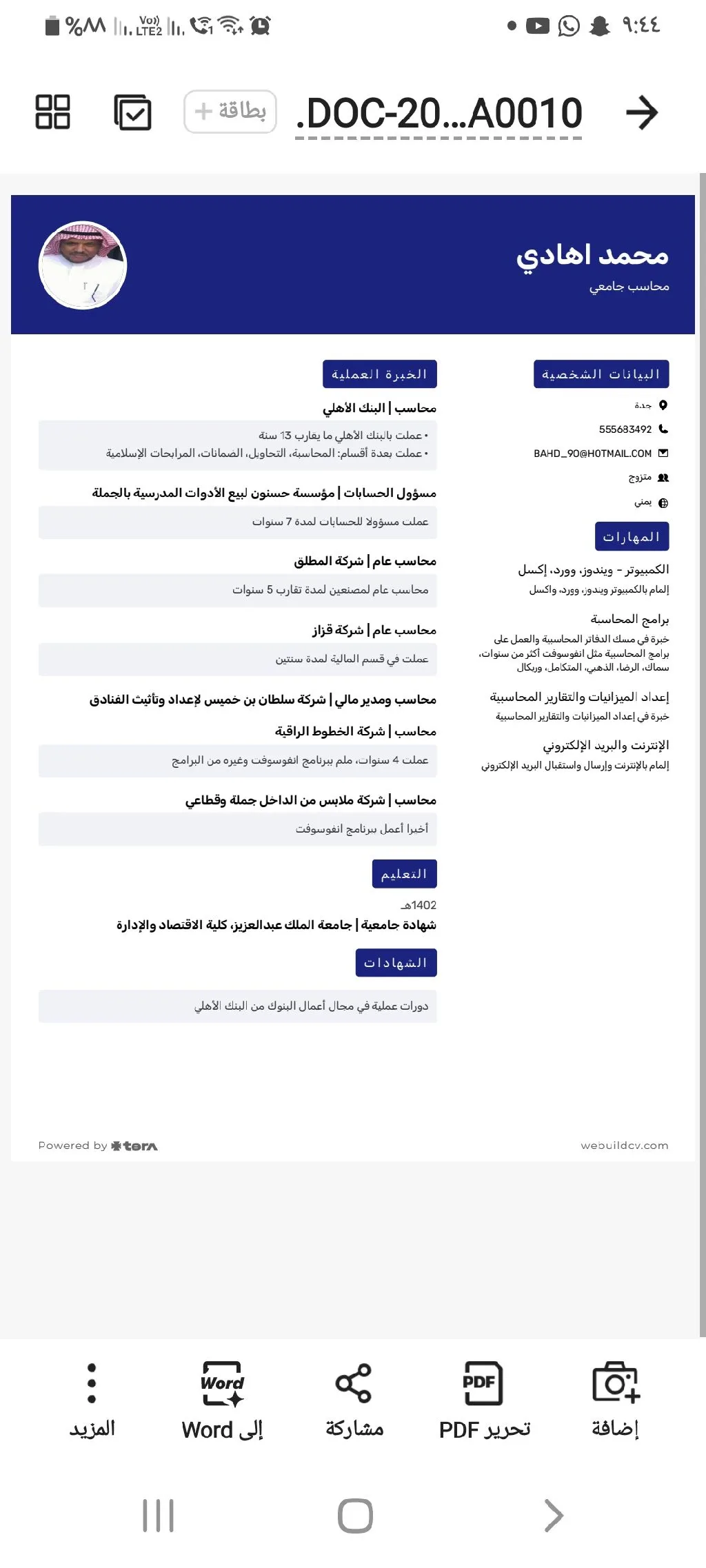Go back using the top arrow

[642, 112]
